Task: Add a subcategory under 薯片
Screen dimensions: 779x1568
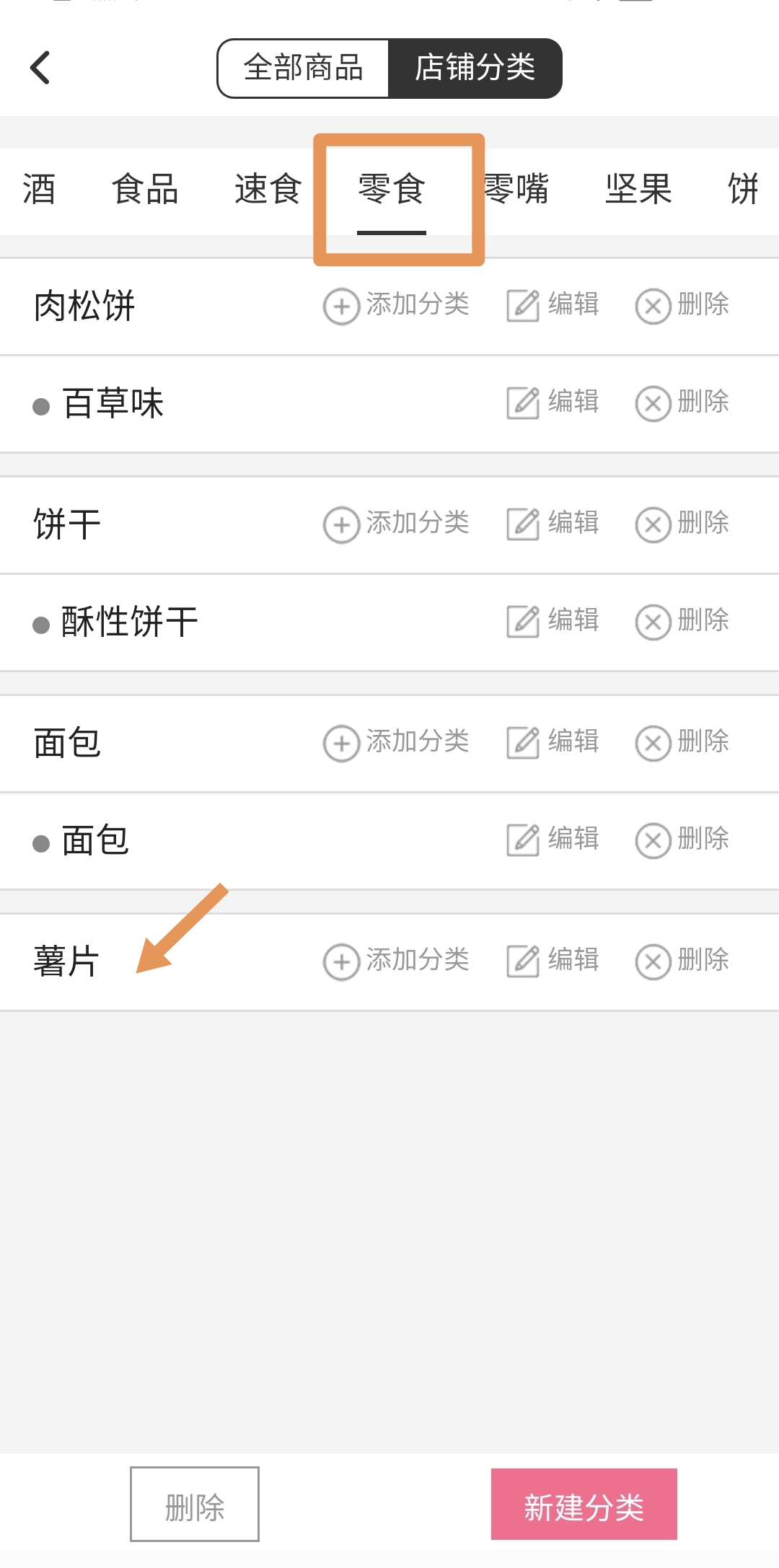Action: coord(396,961)
